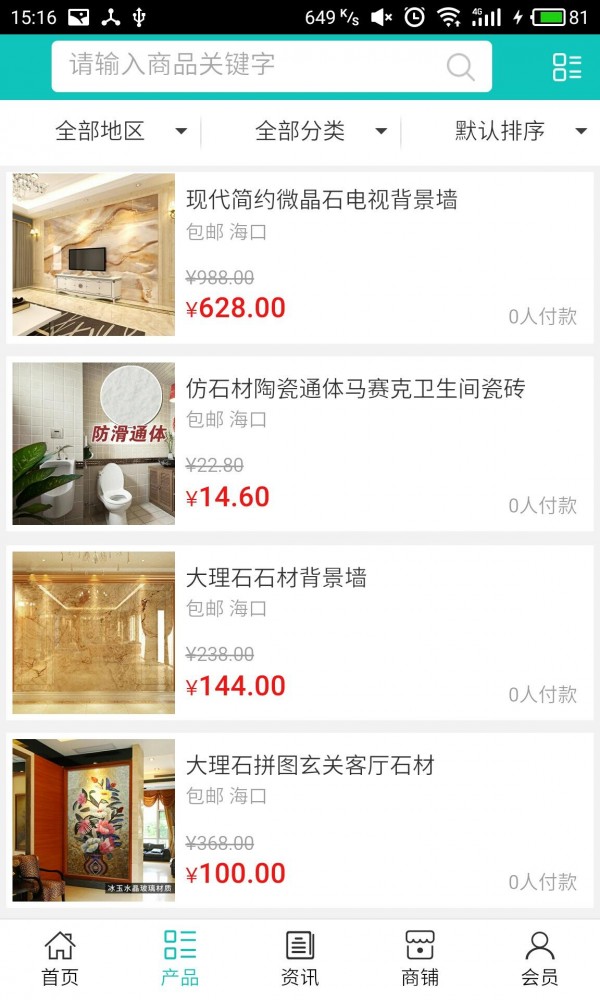Open the 商铺 shops tab
Screen dimensions: 600x1000
[420, 958]
